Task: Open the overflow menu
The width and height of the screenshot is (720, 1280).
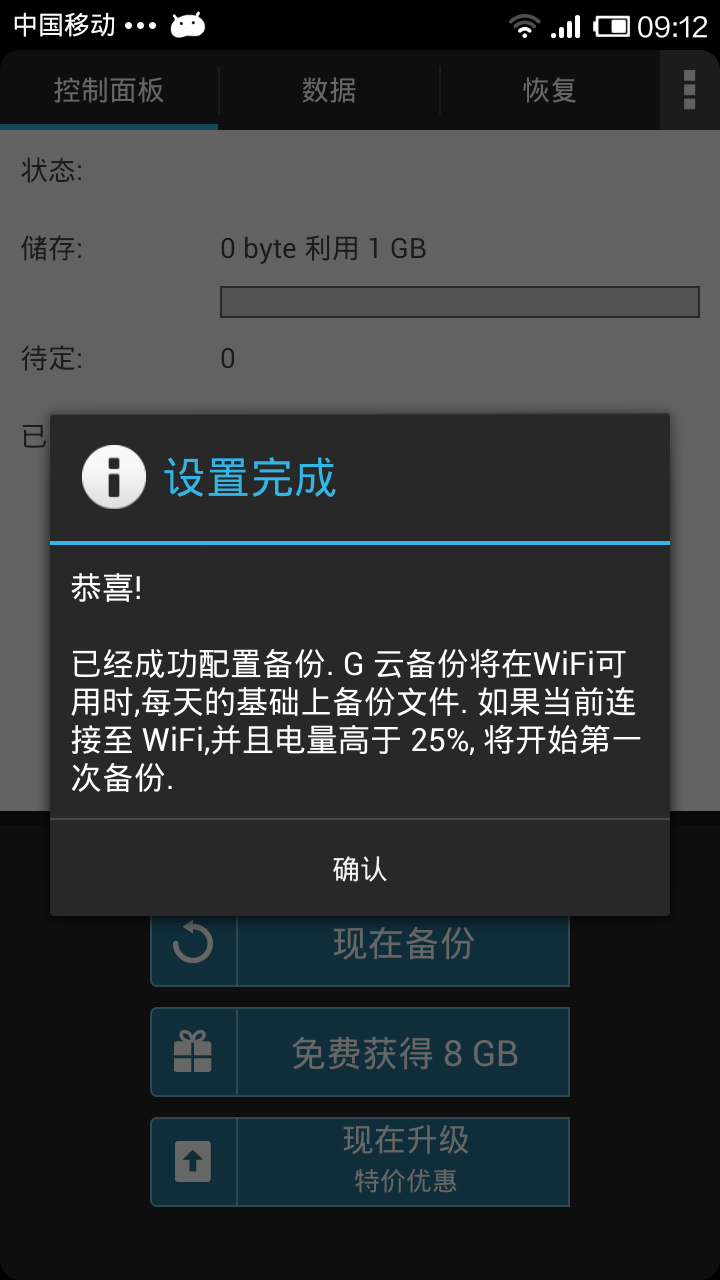Action: (689, 90)
